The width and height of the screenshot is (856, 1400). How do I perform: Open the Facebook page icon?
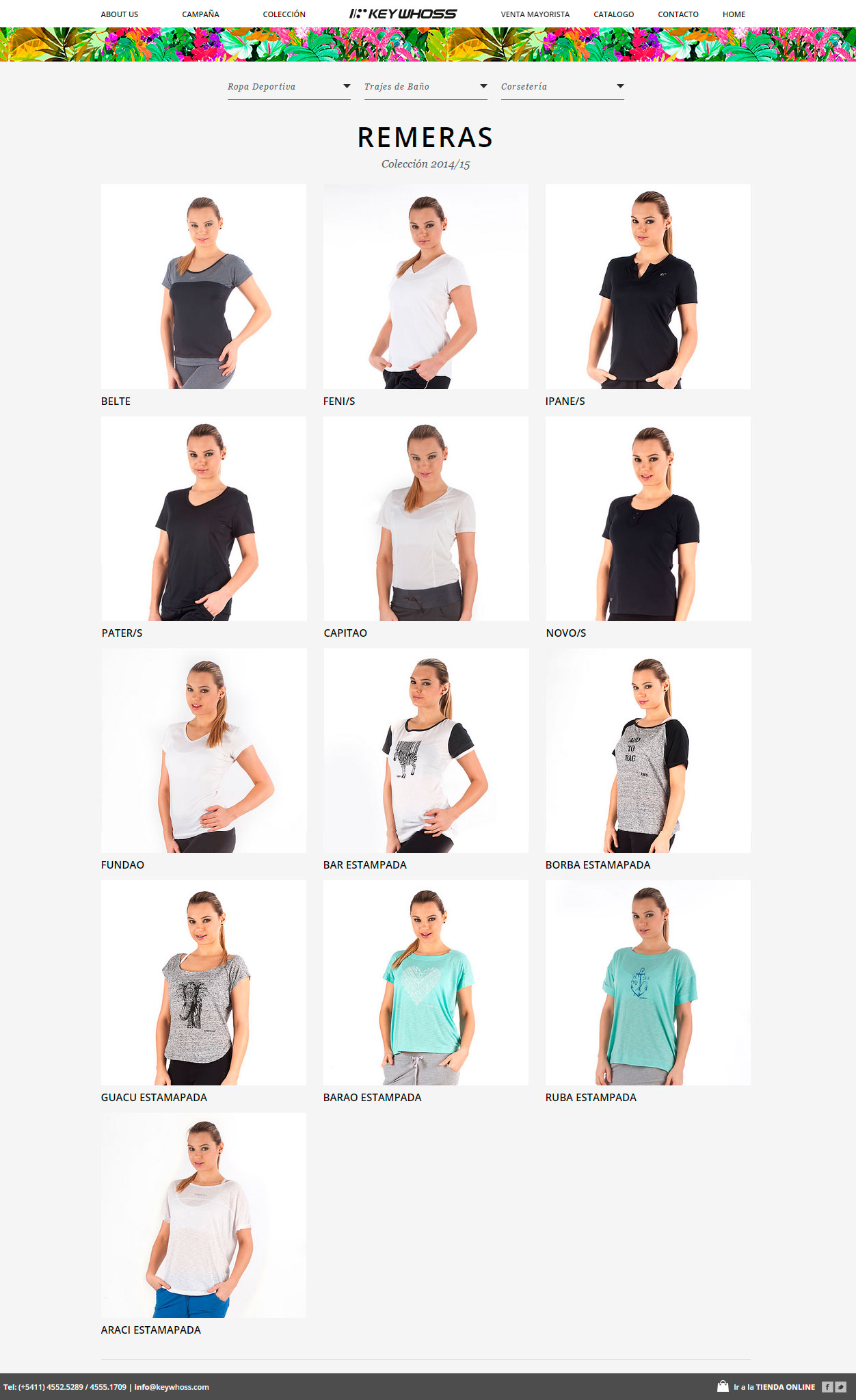point(827,1387)
